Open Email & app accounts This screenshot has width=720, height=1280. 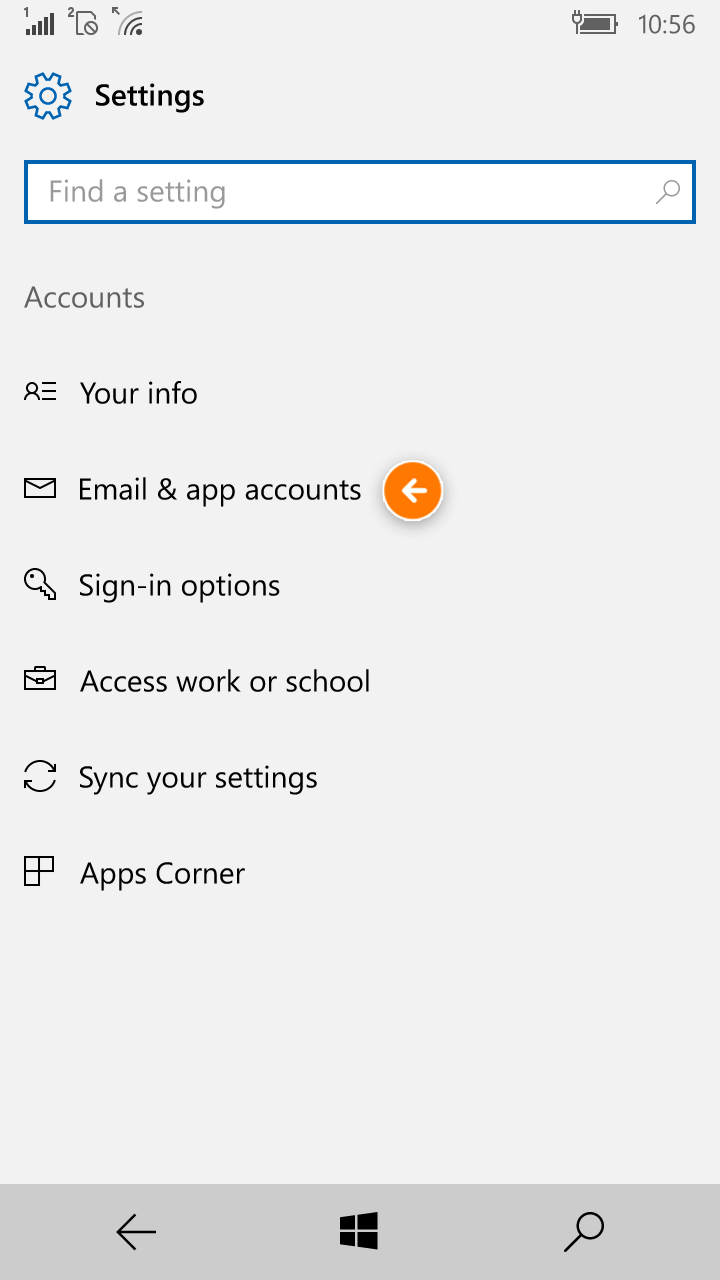coord(360,489)
